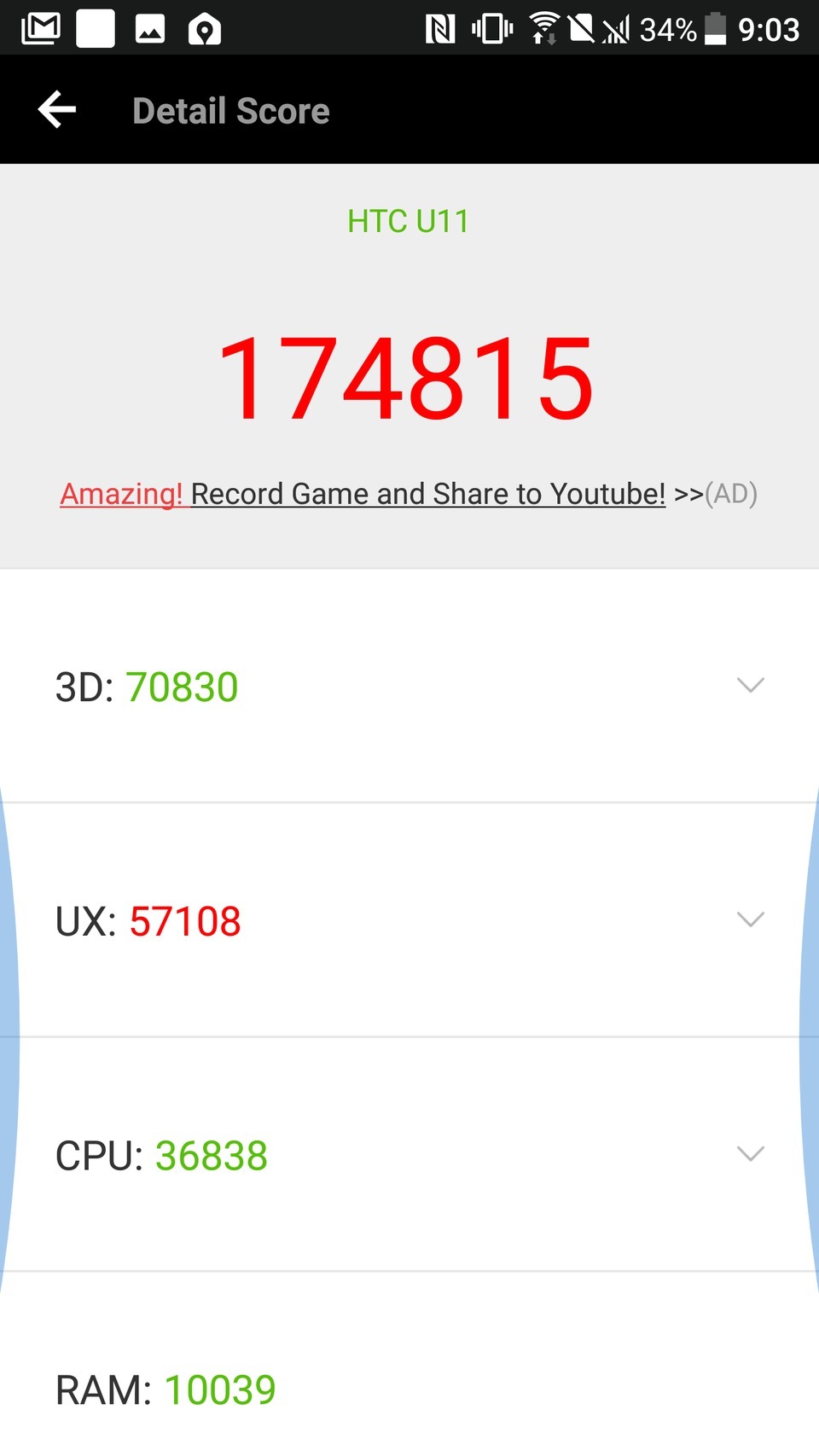Tap the HTC U11 device name
Screen dimensions: 819x1456
tap(409, 220)
